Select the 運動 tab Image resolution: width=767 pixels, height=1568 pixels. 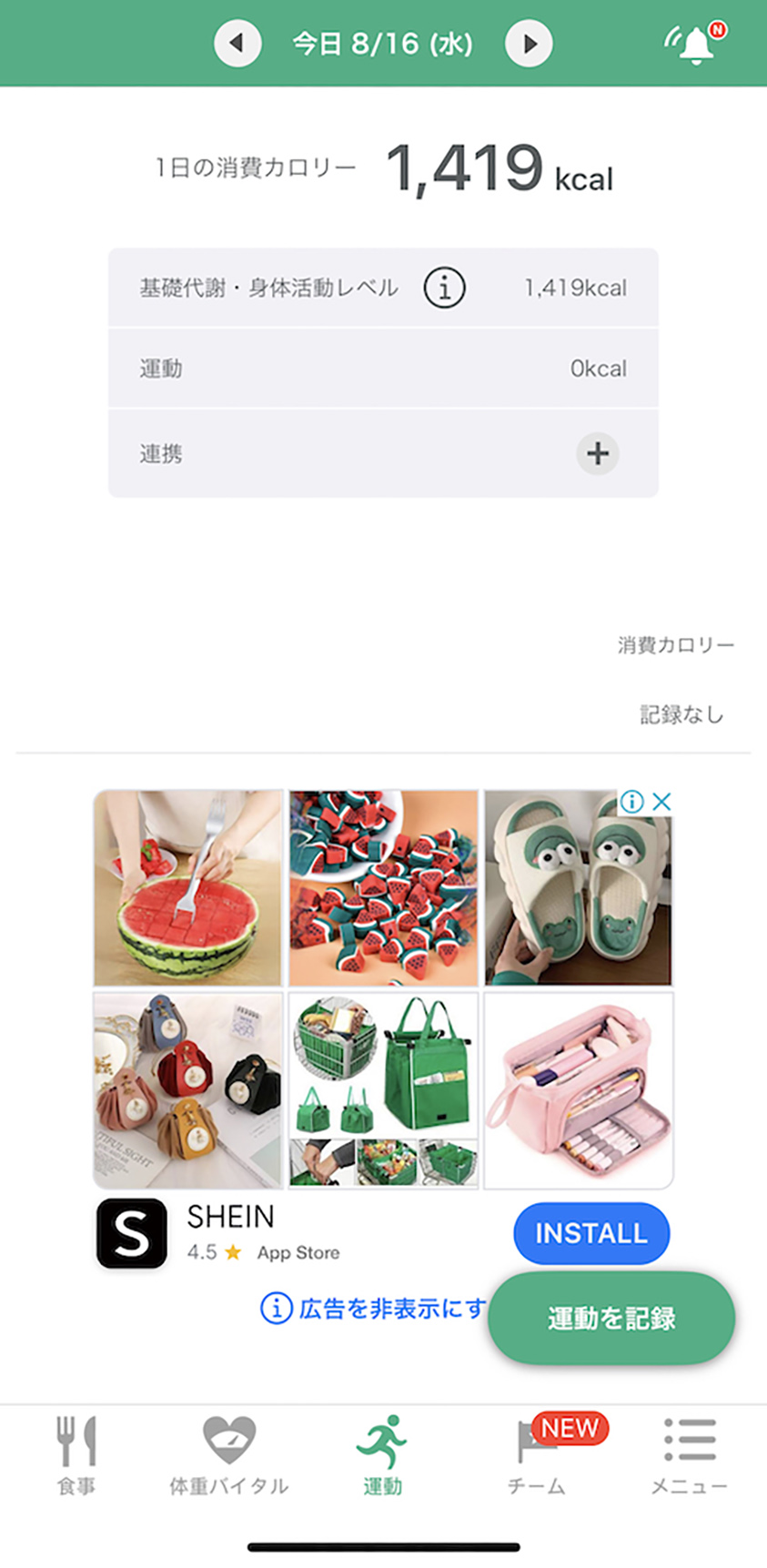(382, 1455)
